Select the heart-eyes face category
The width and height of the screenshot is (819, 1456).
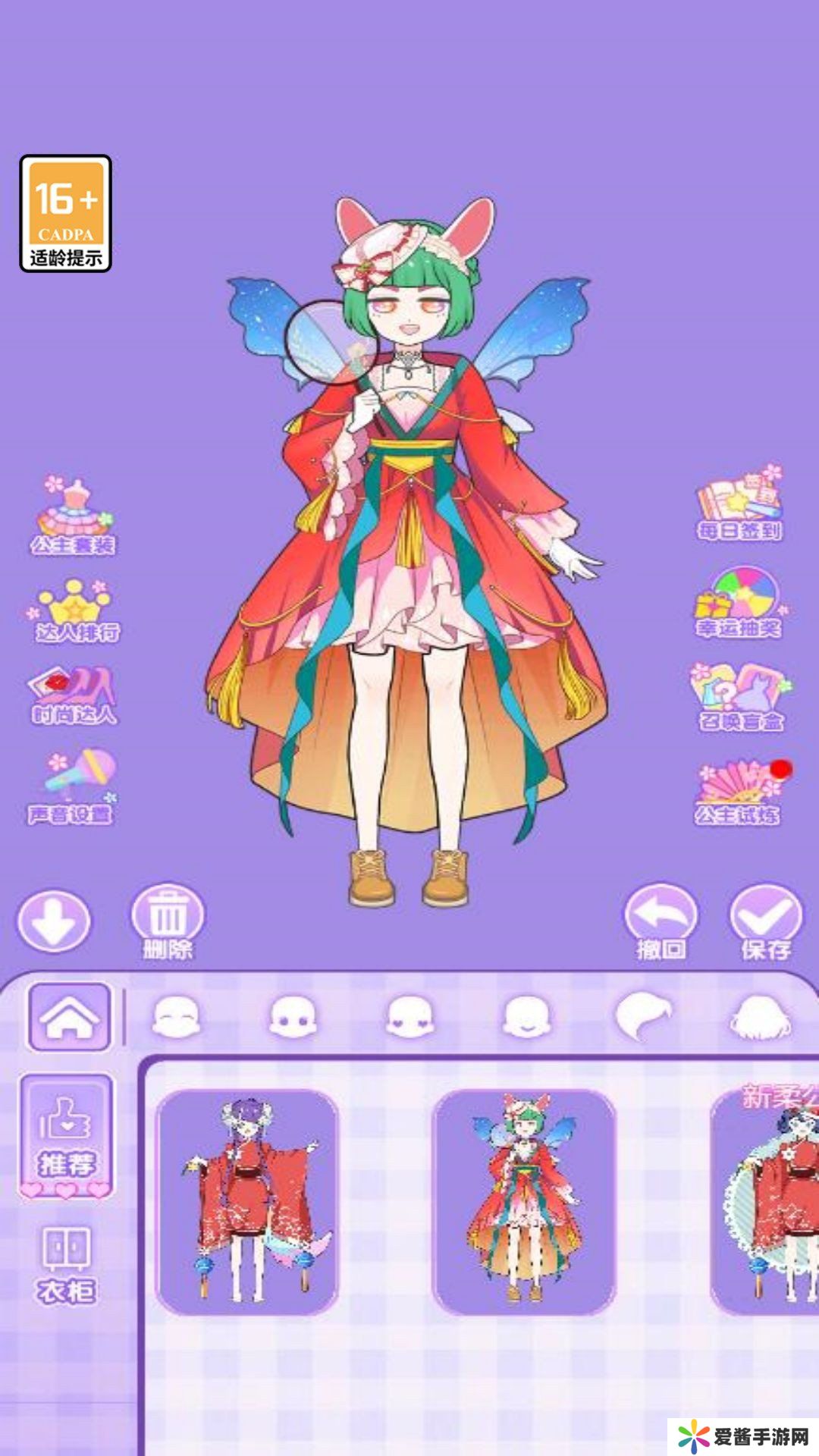[x=410, y=1018]
